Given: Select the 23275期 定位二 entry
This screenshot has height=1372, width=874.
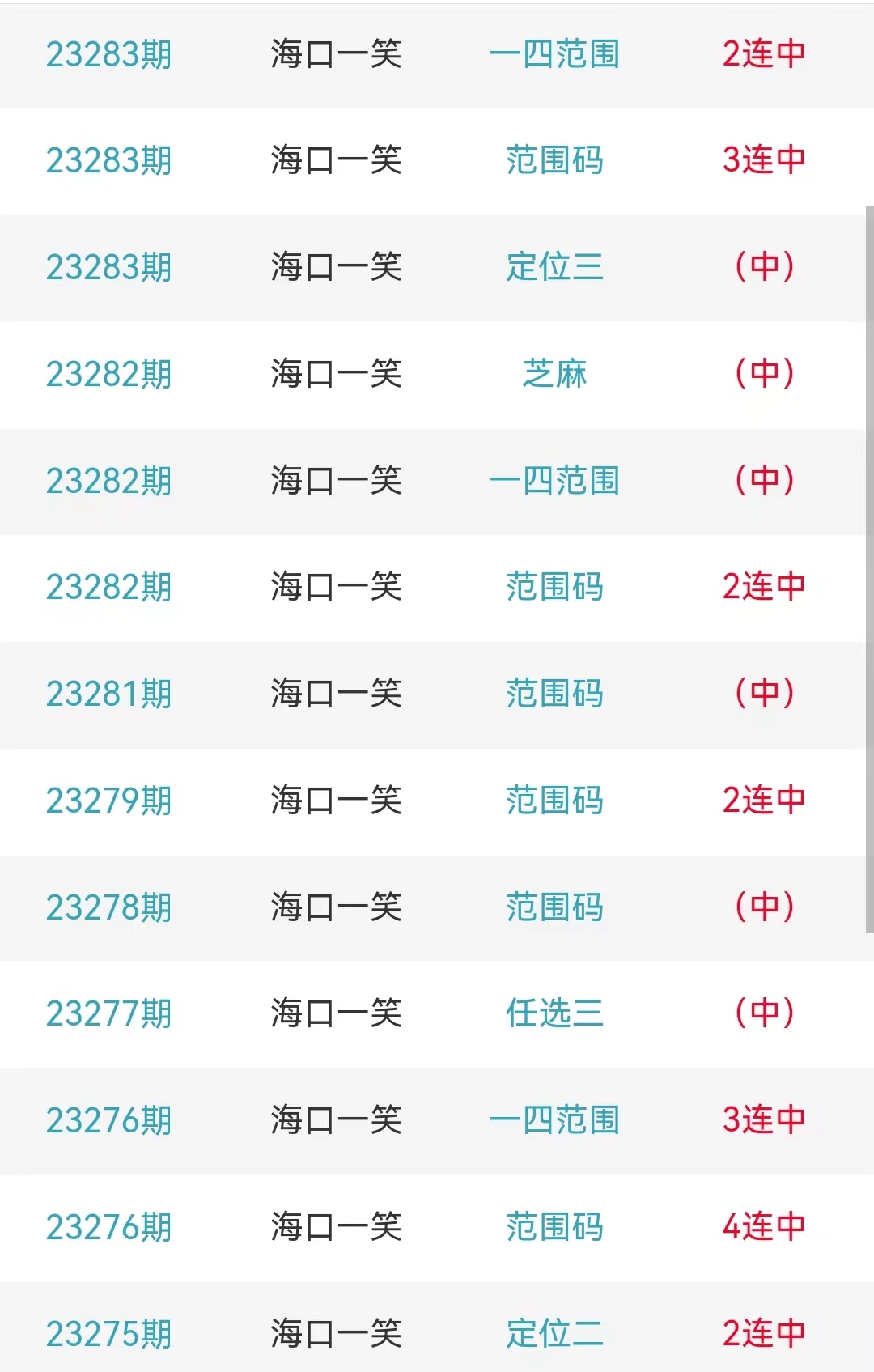Looking at the screenshot, I should tap(554, 1333).
